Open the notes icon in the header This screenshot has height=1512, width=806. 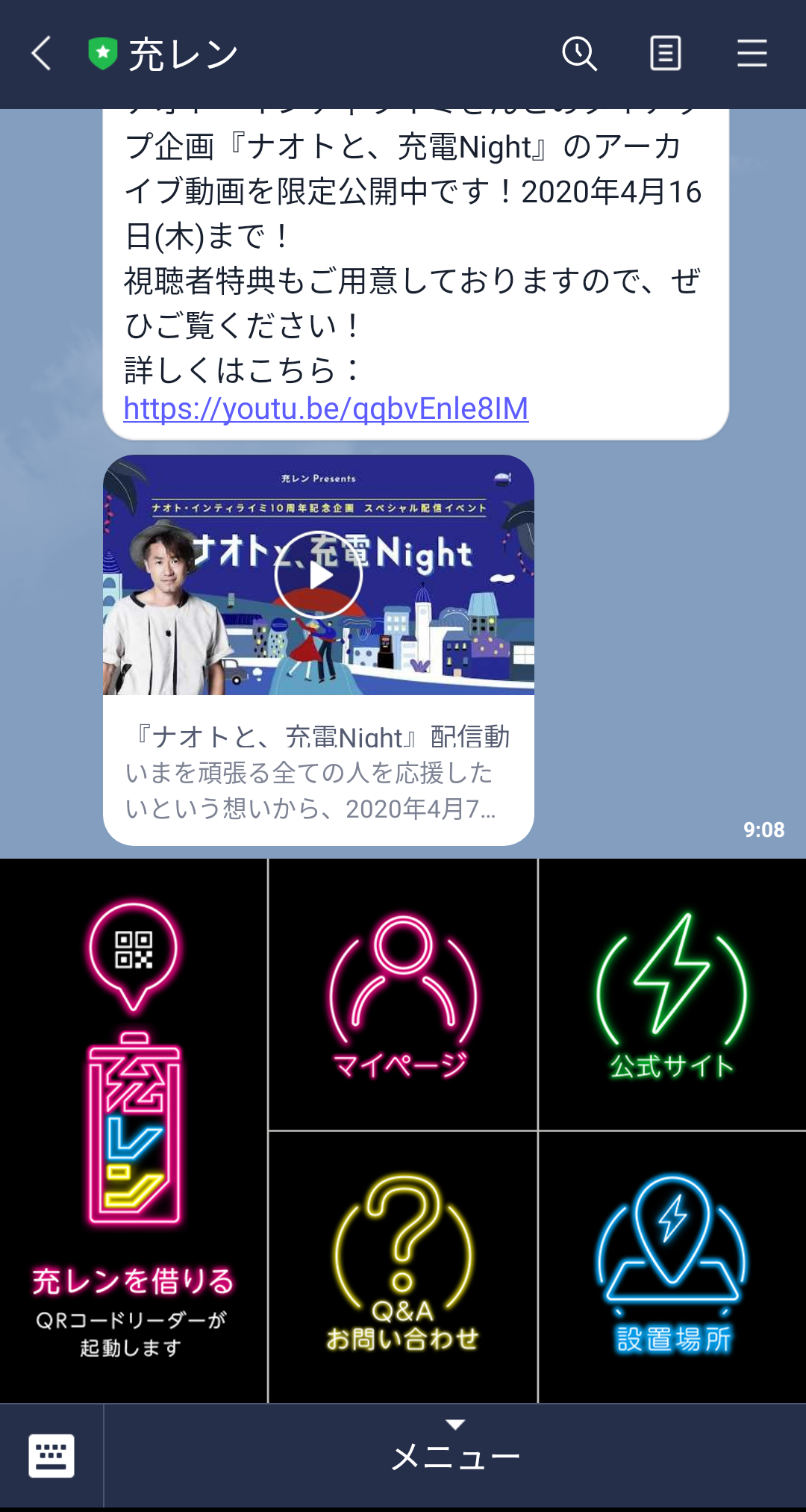(665, 54)
